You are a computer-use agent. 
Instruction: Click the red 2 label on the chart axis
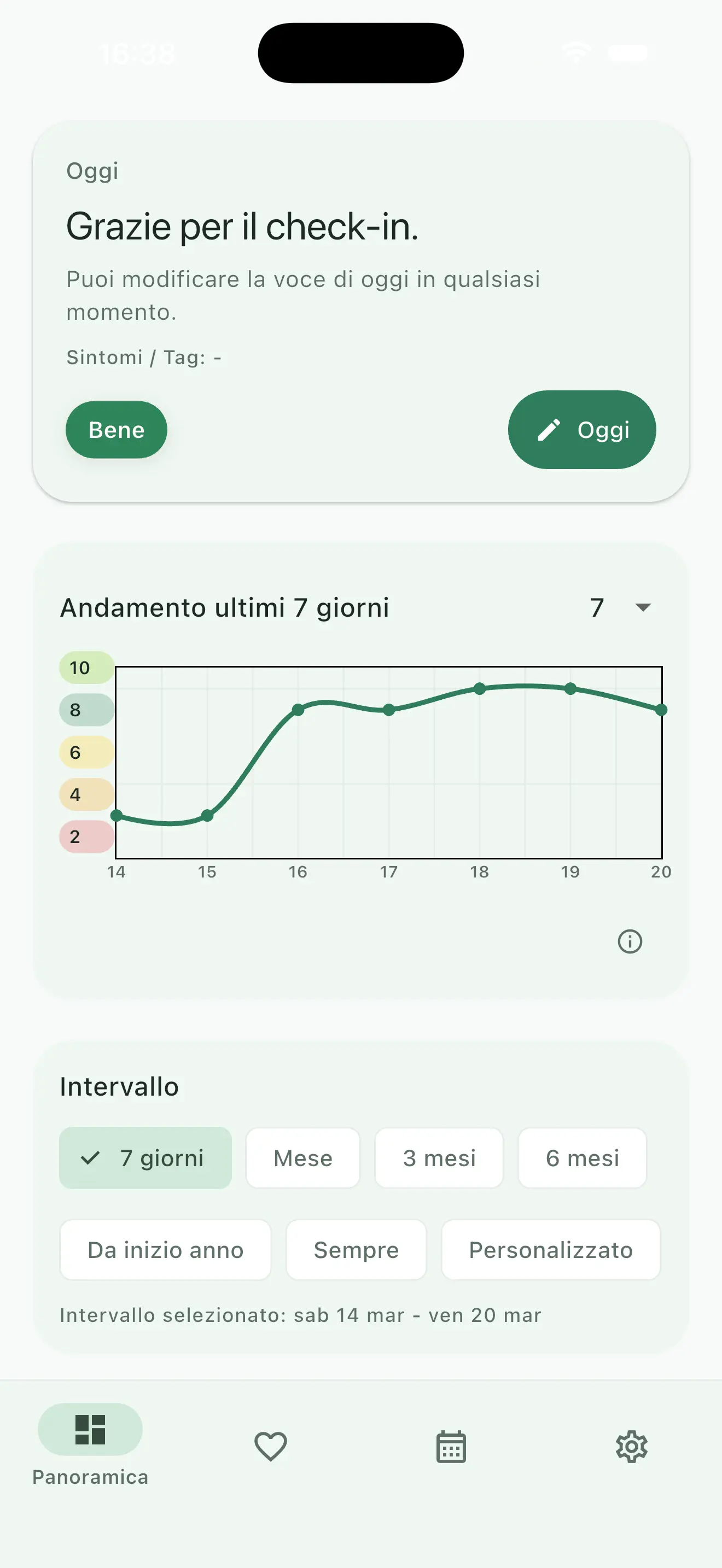coord(75,838)
